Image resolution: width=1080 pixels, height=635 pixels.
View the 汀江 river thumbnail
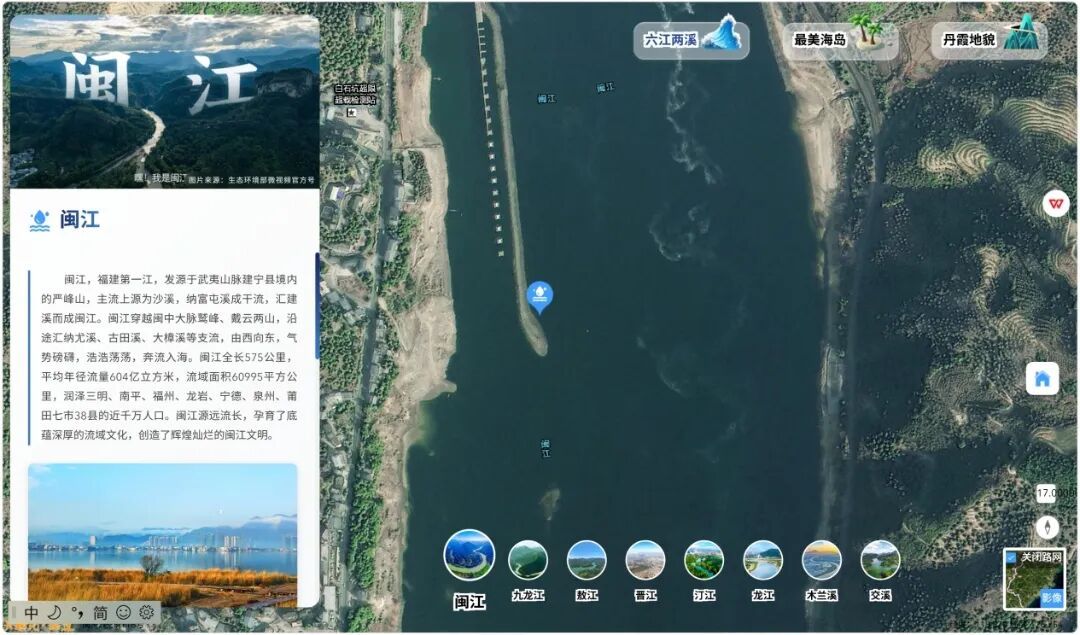click(704, 560)
